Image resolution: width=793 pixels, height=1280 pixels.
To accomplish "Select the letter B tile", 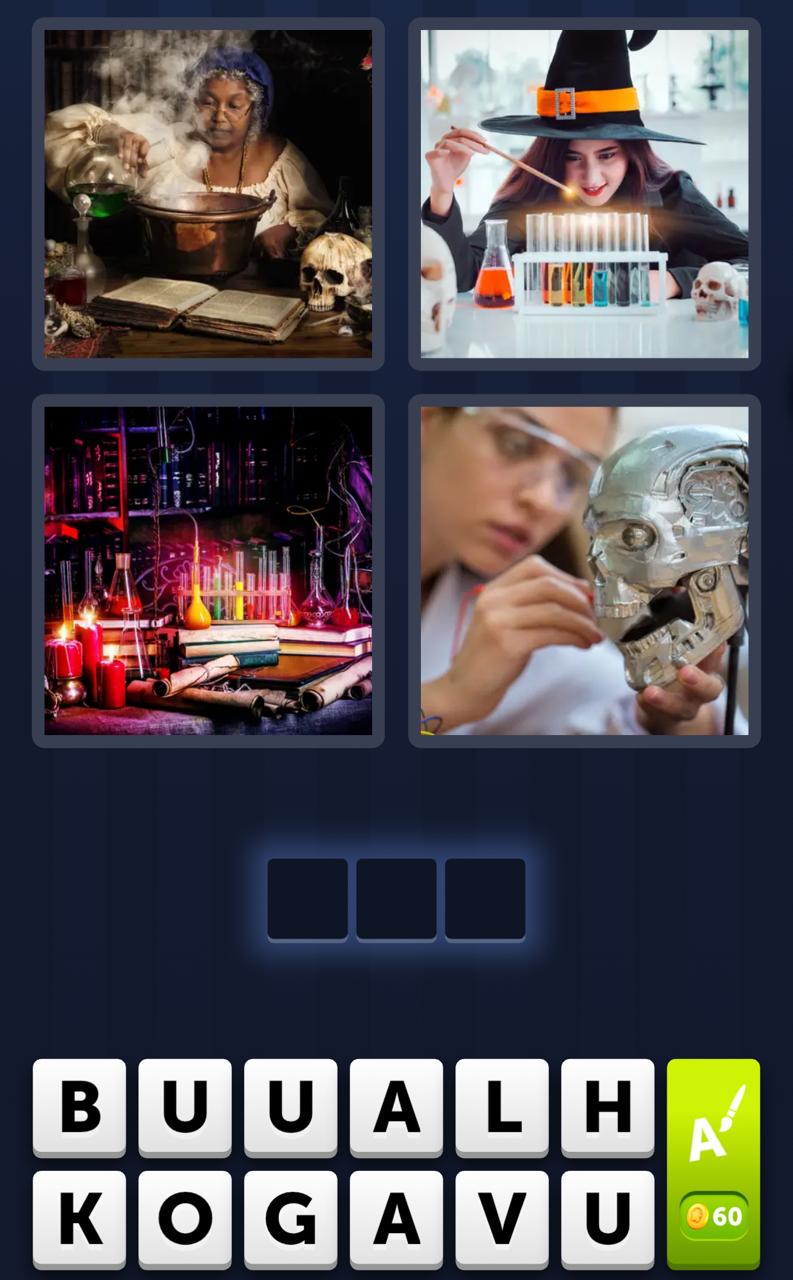I will coord(80,1106).
